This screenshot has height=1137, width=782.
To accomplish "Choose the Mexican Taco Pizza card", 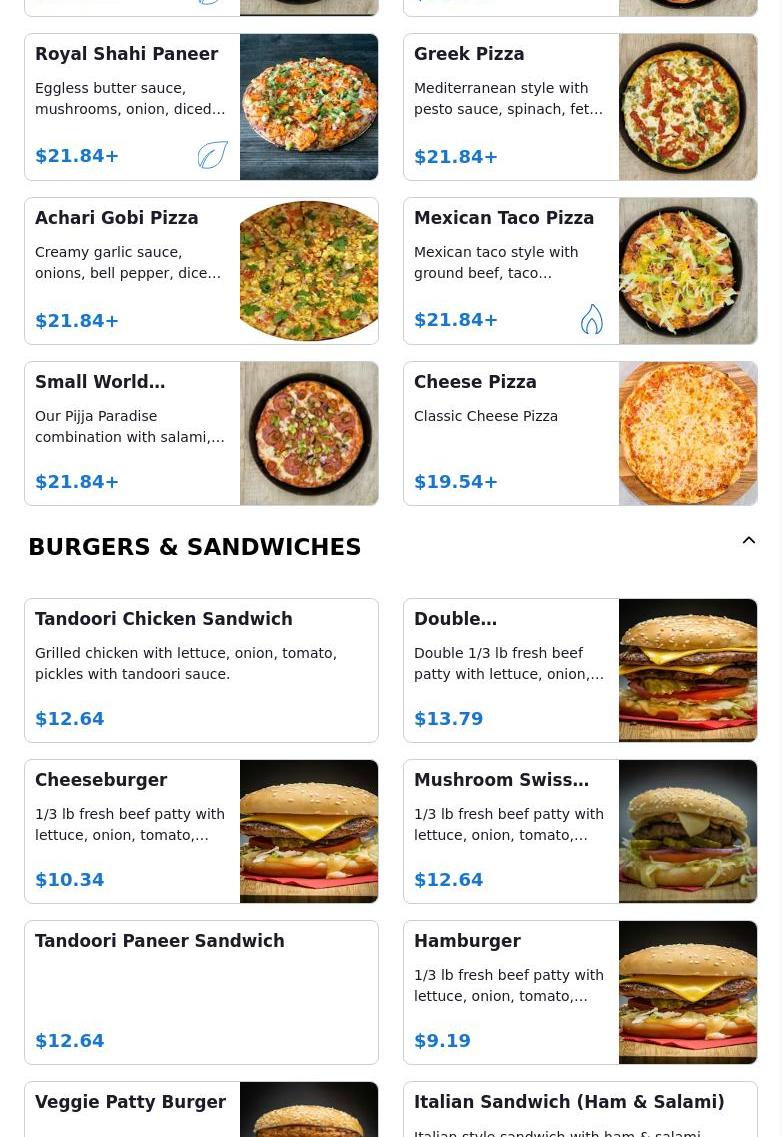I will [x=580, y=271].
